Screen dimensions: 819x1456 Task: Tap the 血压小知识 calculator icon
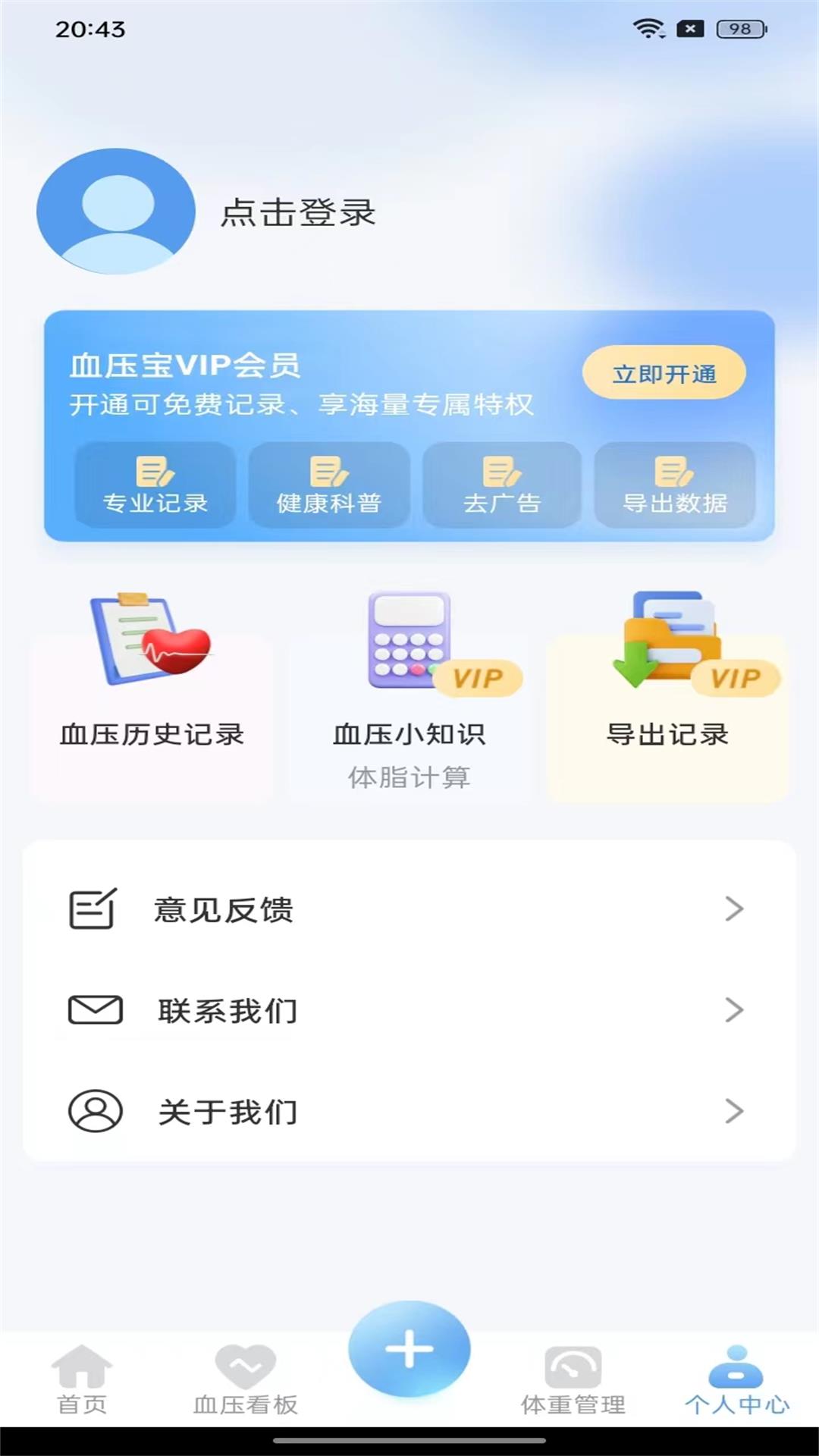(x=409, y=641)
